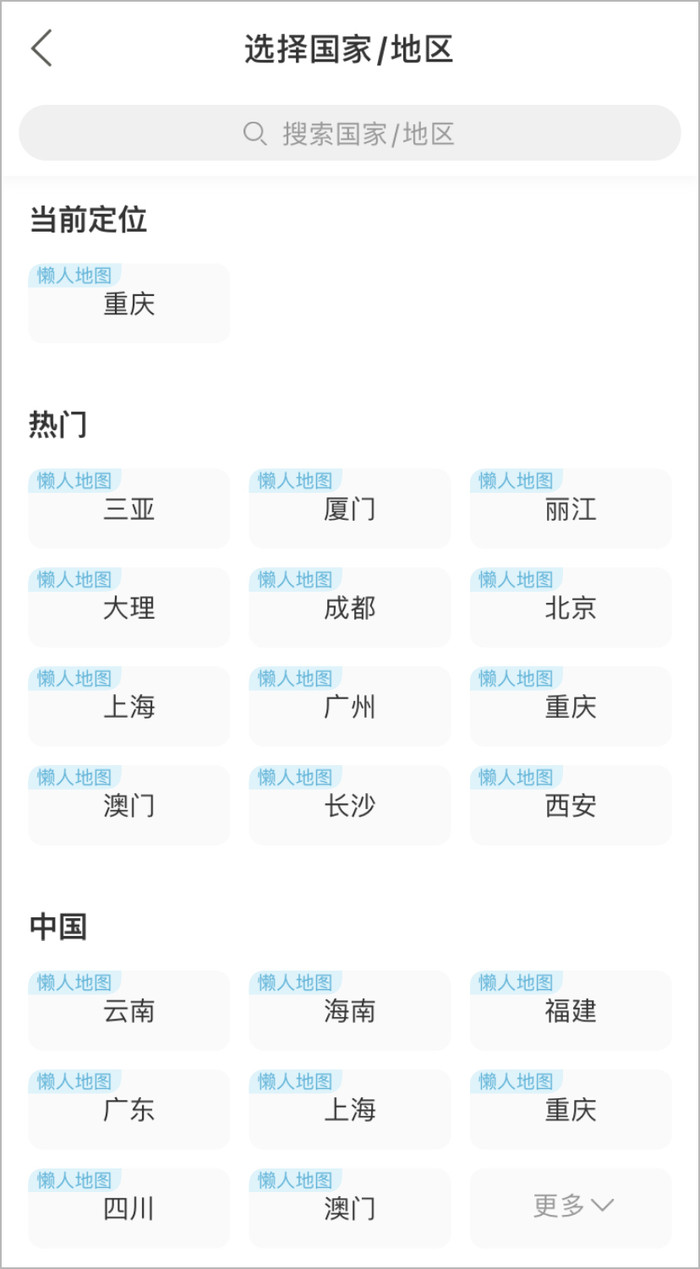Choose 北京 as the destination
Screen dimensions: 700x1269
(x=570, y=608)
